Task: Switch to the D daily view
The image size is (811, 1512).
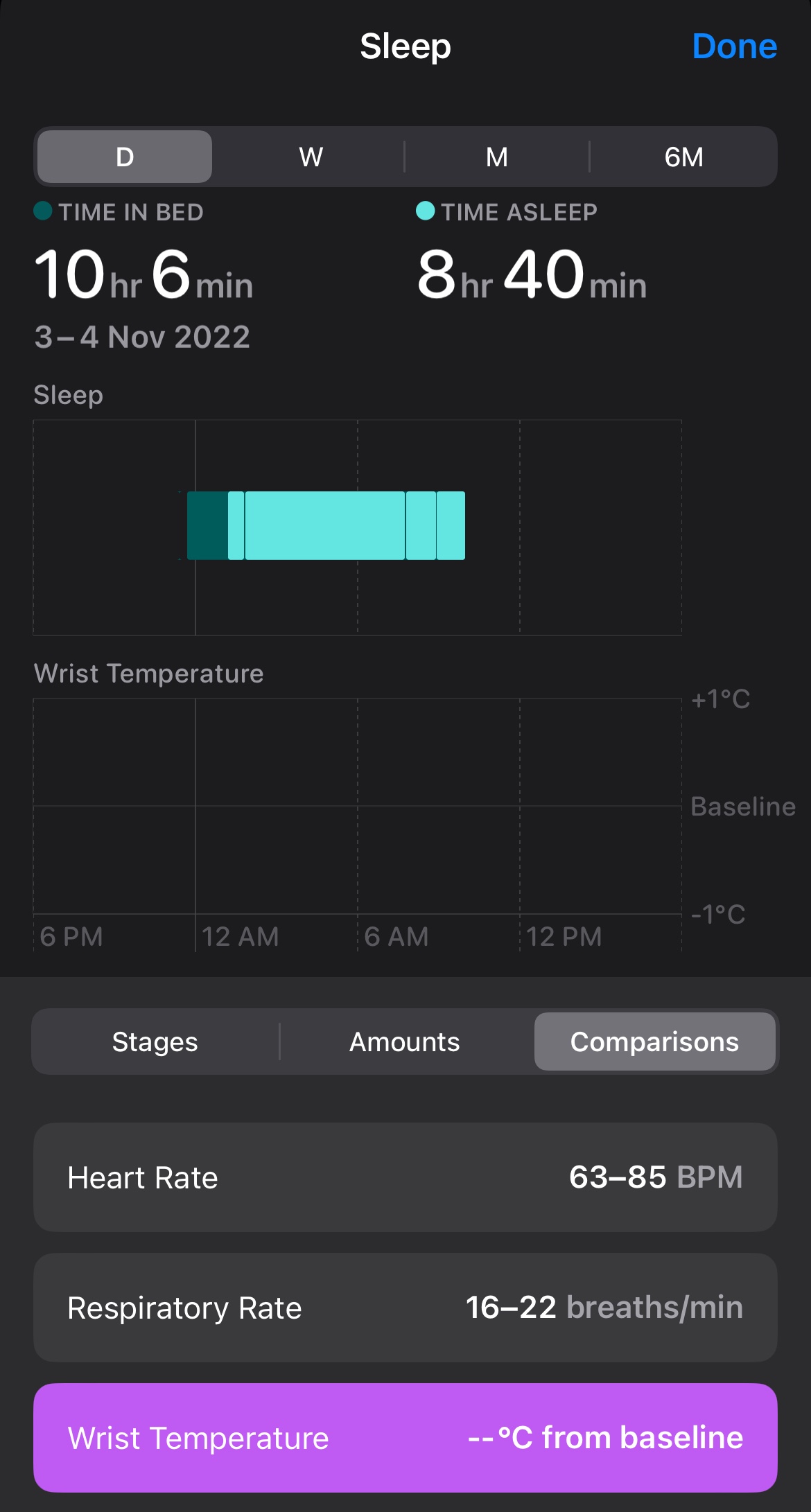Action: 123,157
